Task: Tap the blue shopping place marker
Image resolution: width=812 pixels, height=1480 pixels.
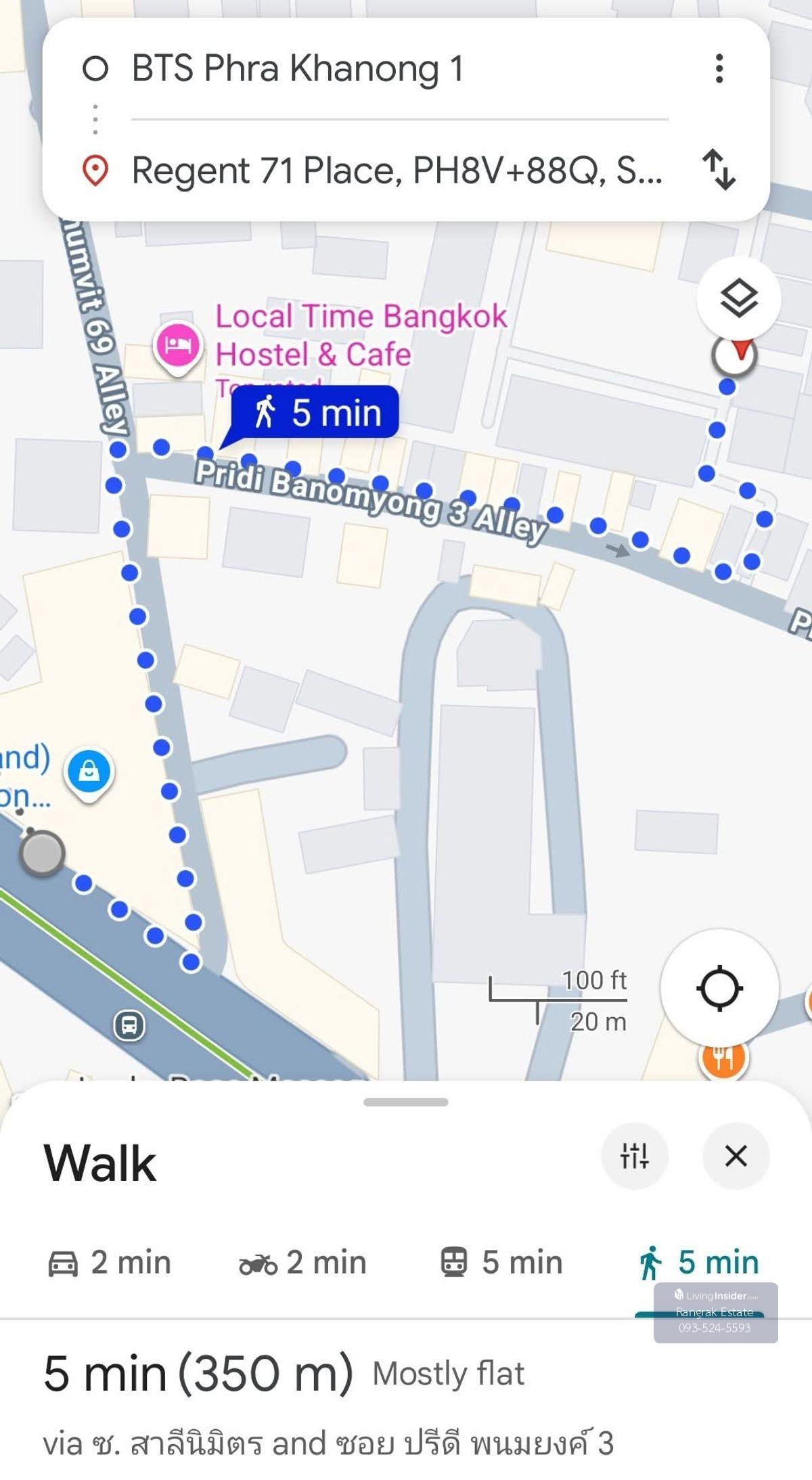Action: tap(89, 772)
